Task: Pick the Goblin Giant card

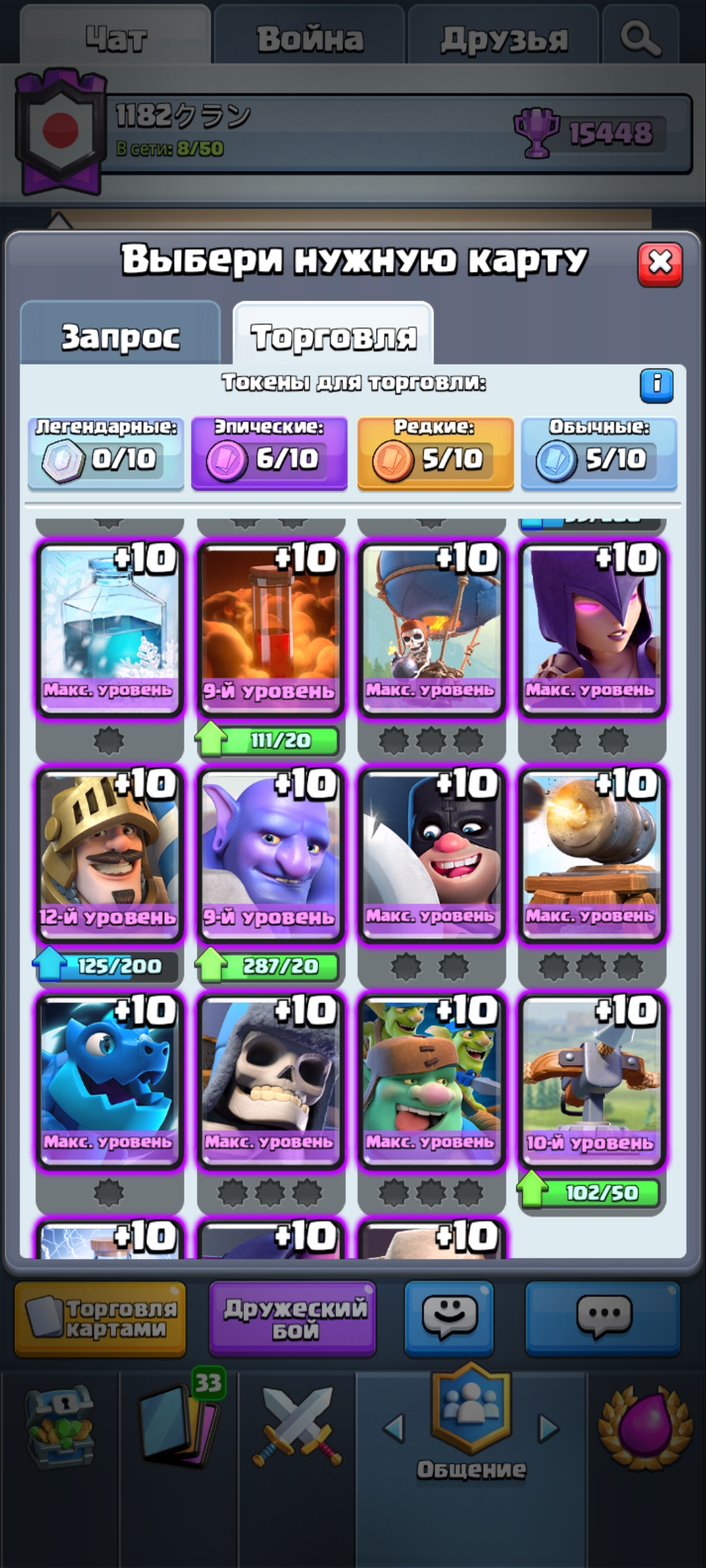Action: point(431,1081)
